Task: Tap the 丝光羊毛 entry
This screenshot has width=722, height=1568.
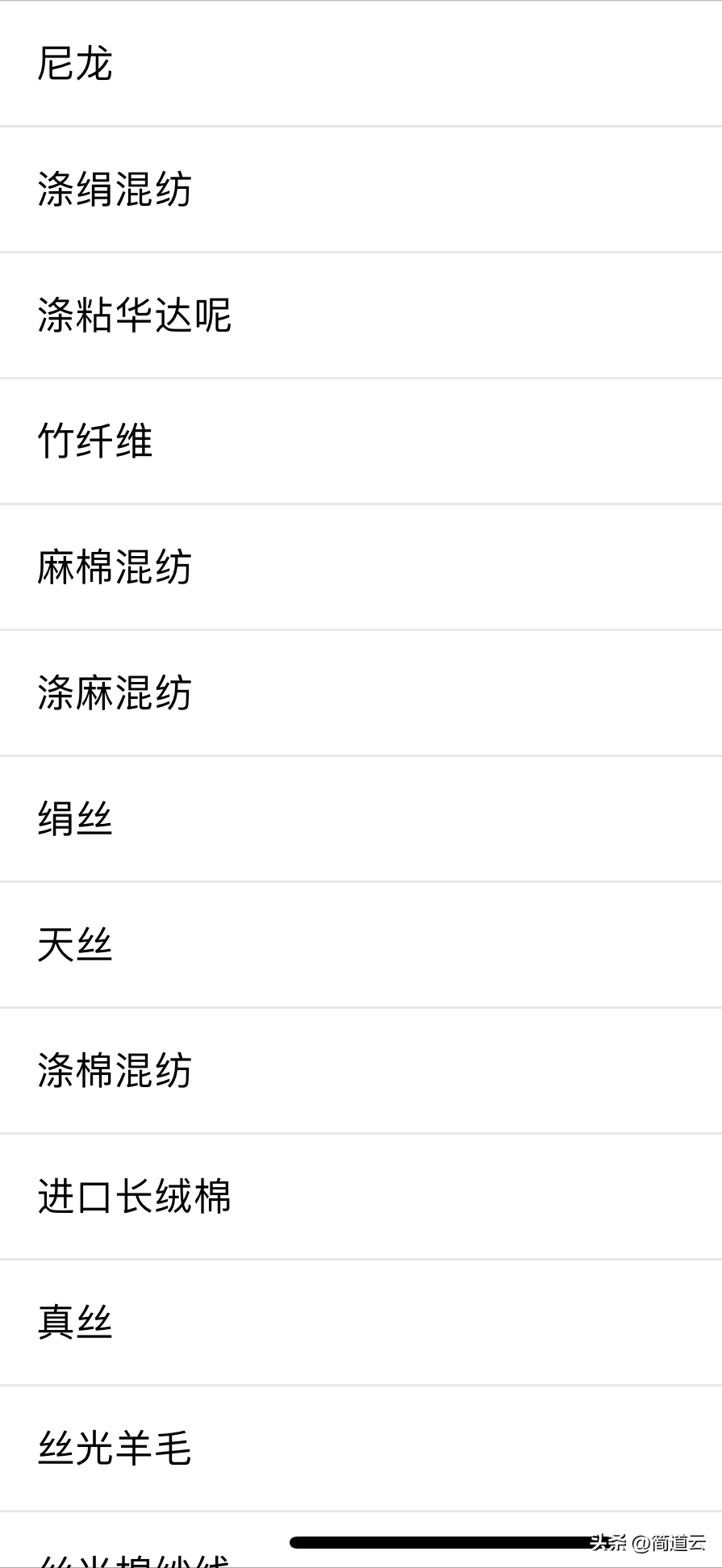Action: [361, 1449]
